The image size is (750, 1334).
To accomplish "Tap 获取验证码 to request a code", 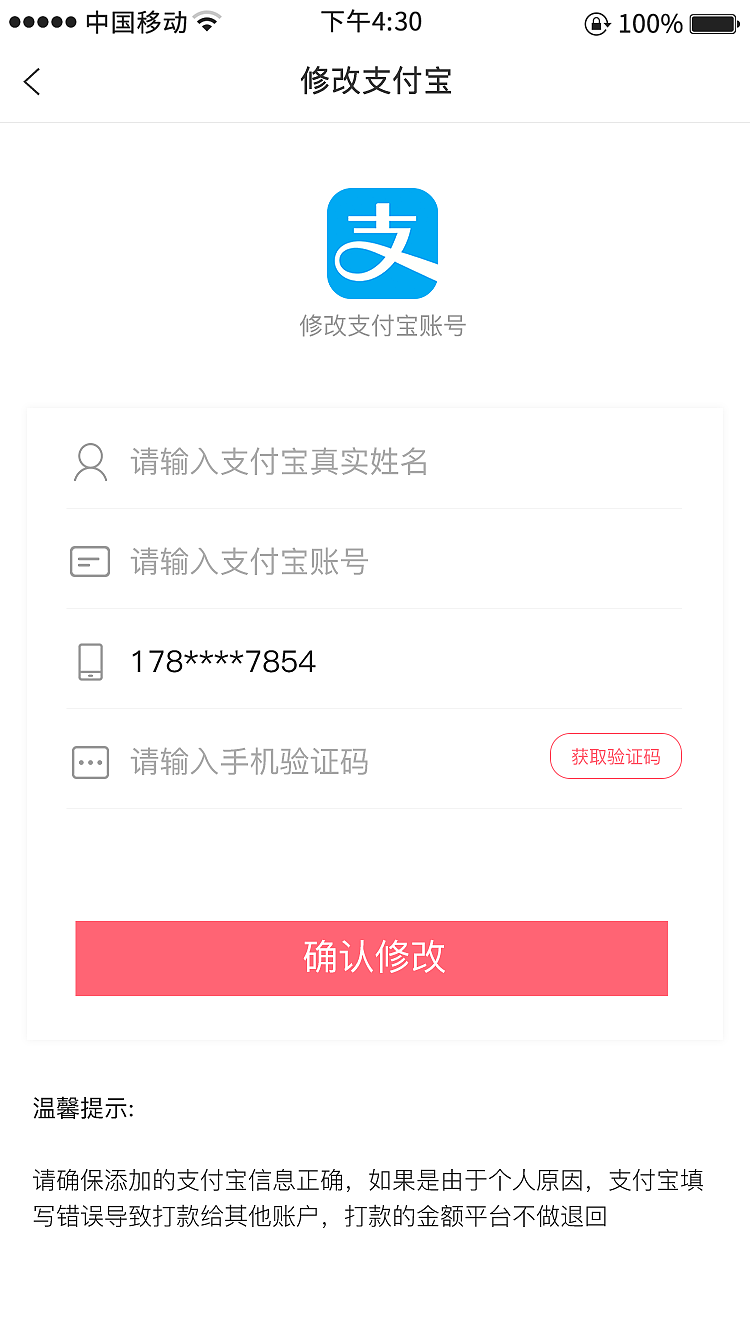I will (x=615, y=756).
